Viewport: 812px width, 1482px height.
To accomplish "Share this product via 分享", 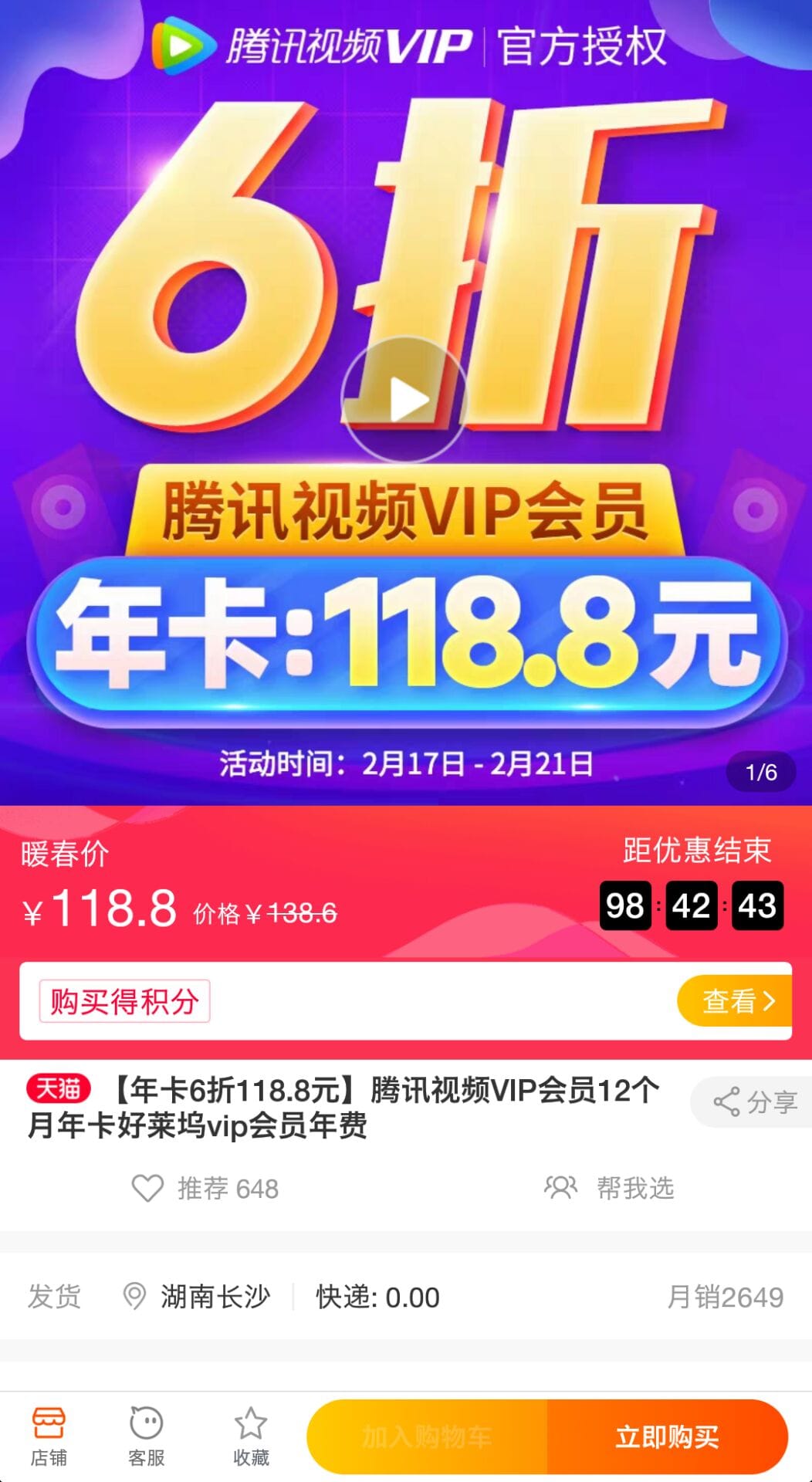I will click(754, 1101).
